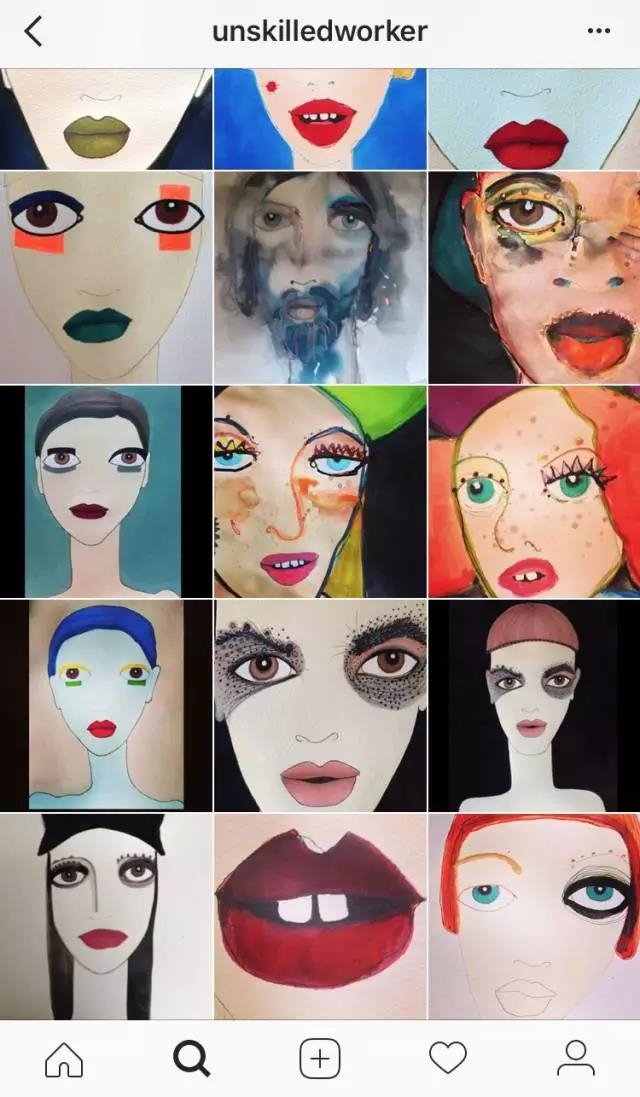Open post with teal lips and orange blocks
The width and height of the screenshot is (640, 1097).
(x=105, y=277)
